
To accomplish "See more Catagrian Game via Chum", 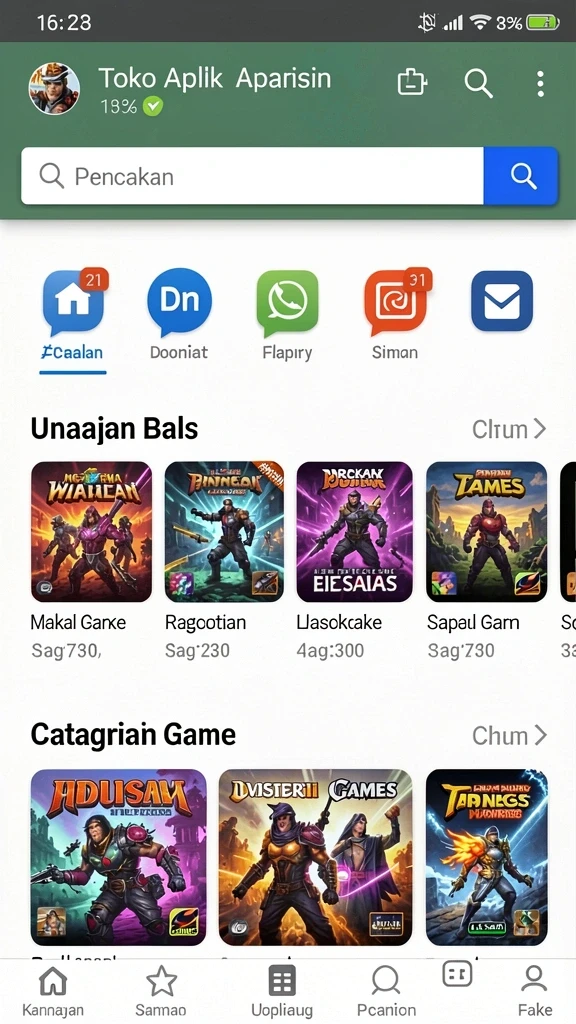I will click(509, 735).
